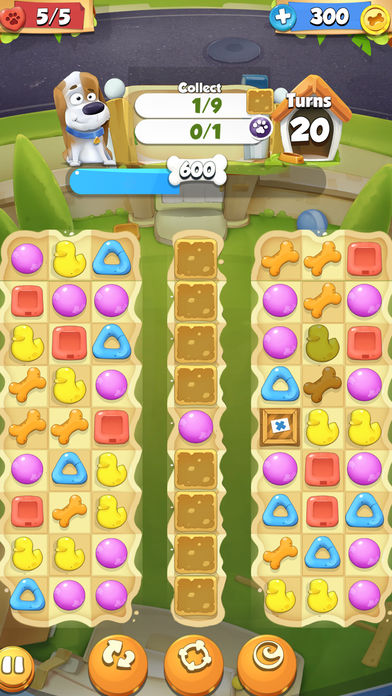Pause the game
Screen dimensions: 392x696
pos(16,666)
